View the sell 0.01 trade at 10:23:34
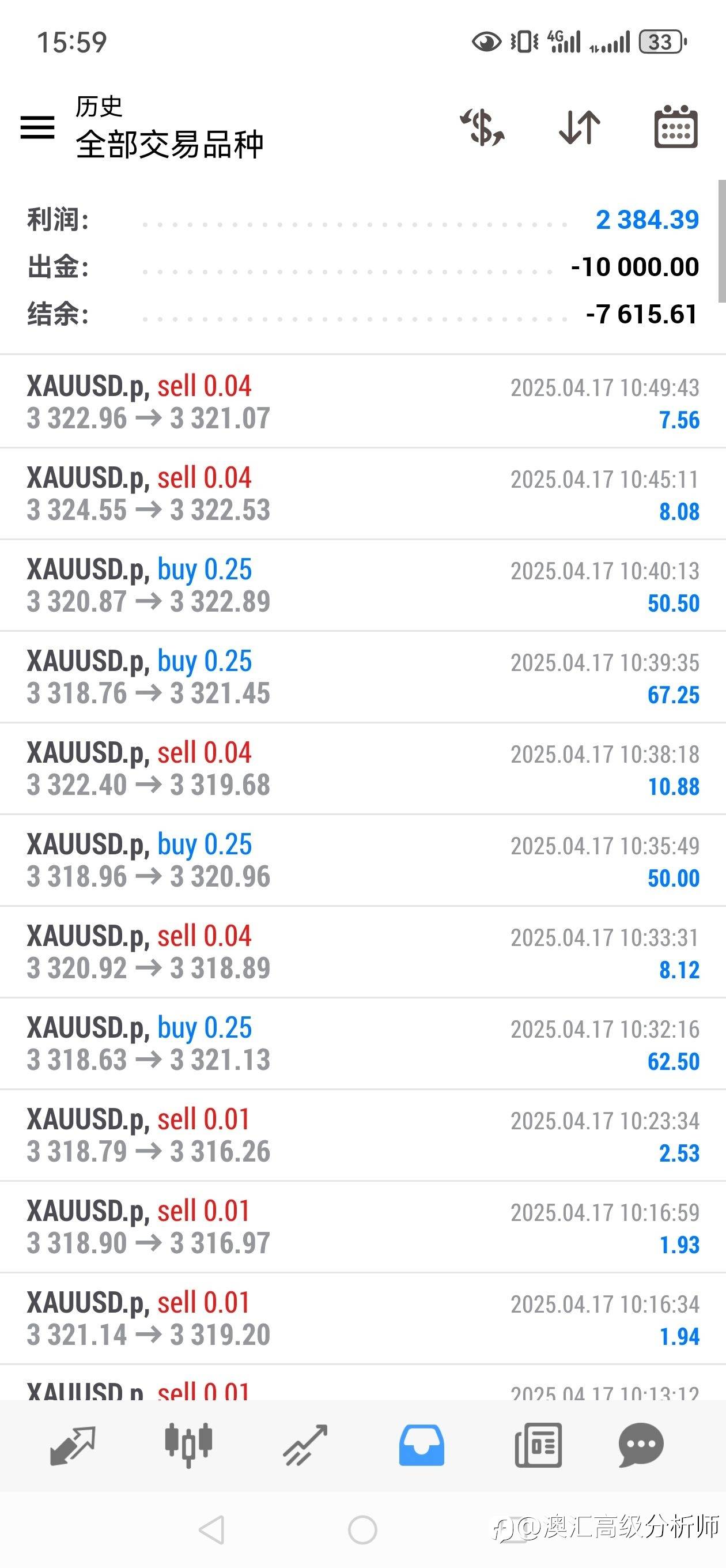 click(362, 1135)
